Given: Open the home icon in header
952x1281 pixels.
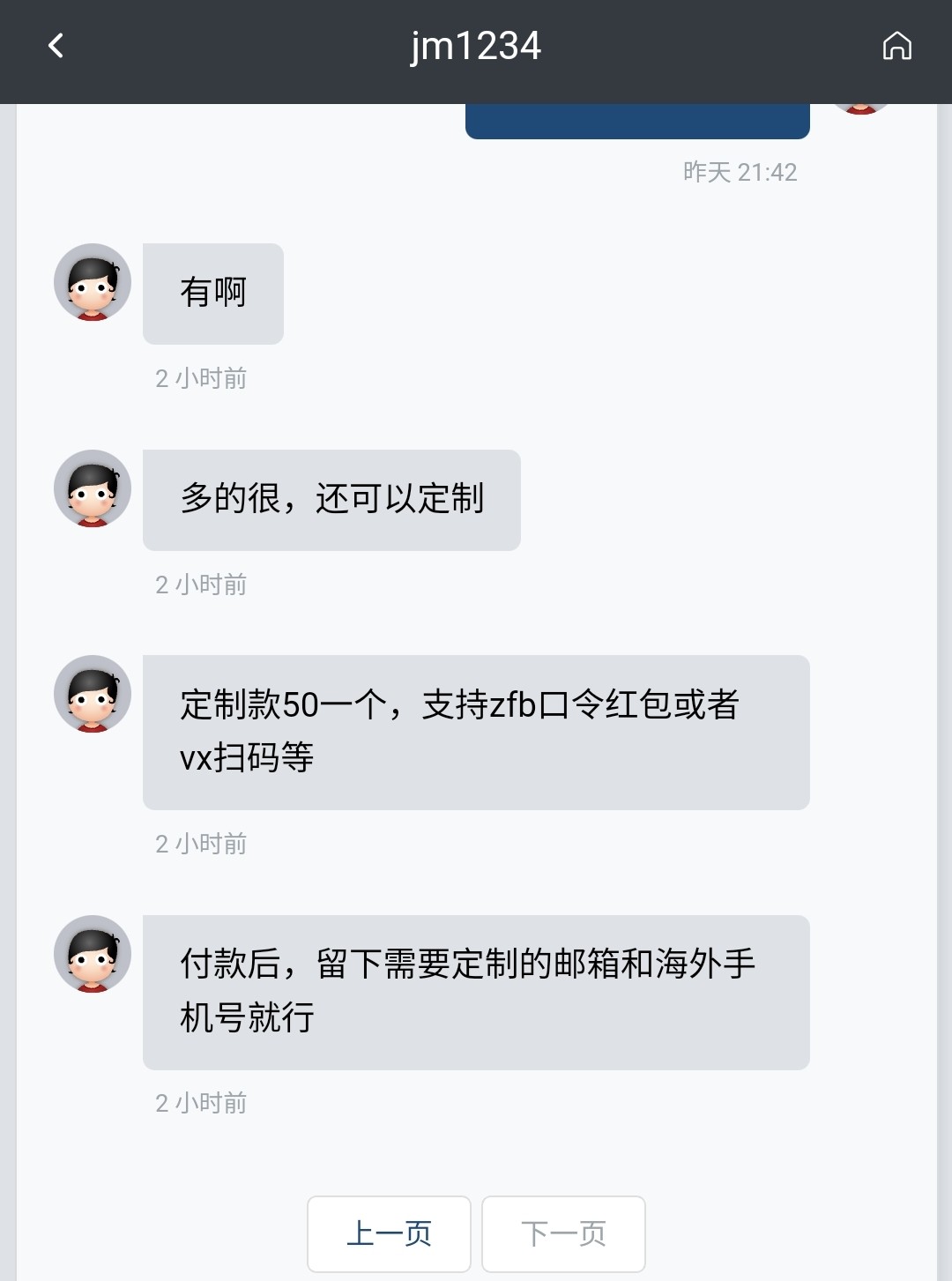Looking at the screenshot, I should (x=896, y=46).
